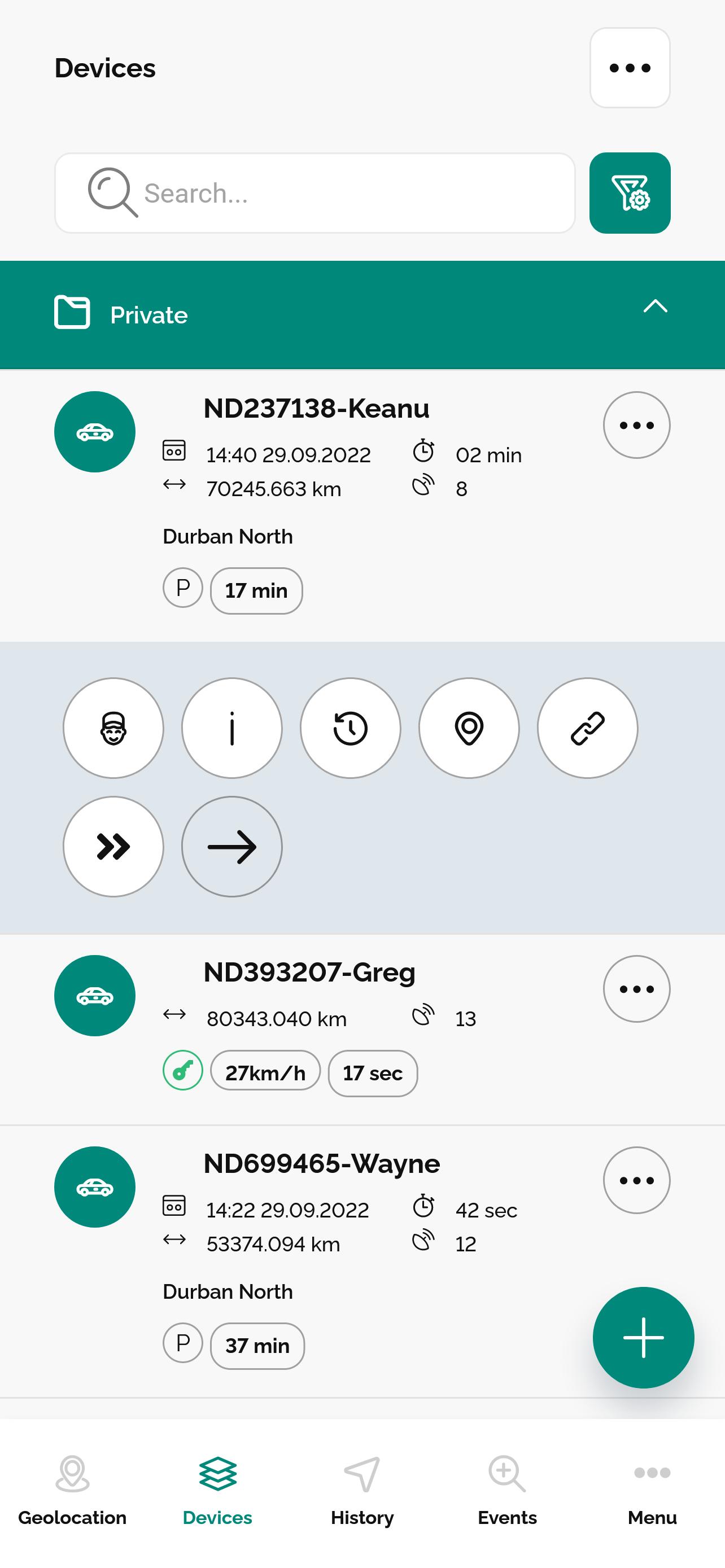Open the filter settings button
The image size is (725, 1568).
[x=630, y=193]
